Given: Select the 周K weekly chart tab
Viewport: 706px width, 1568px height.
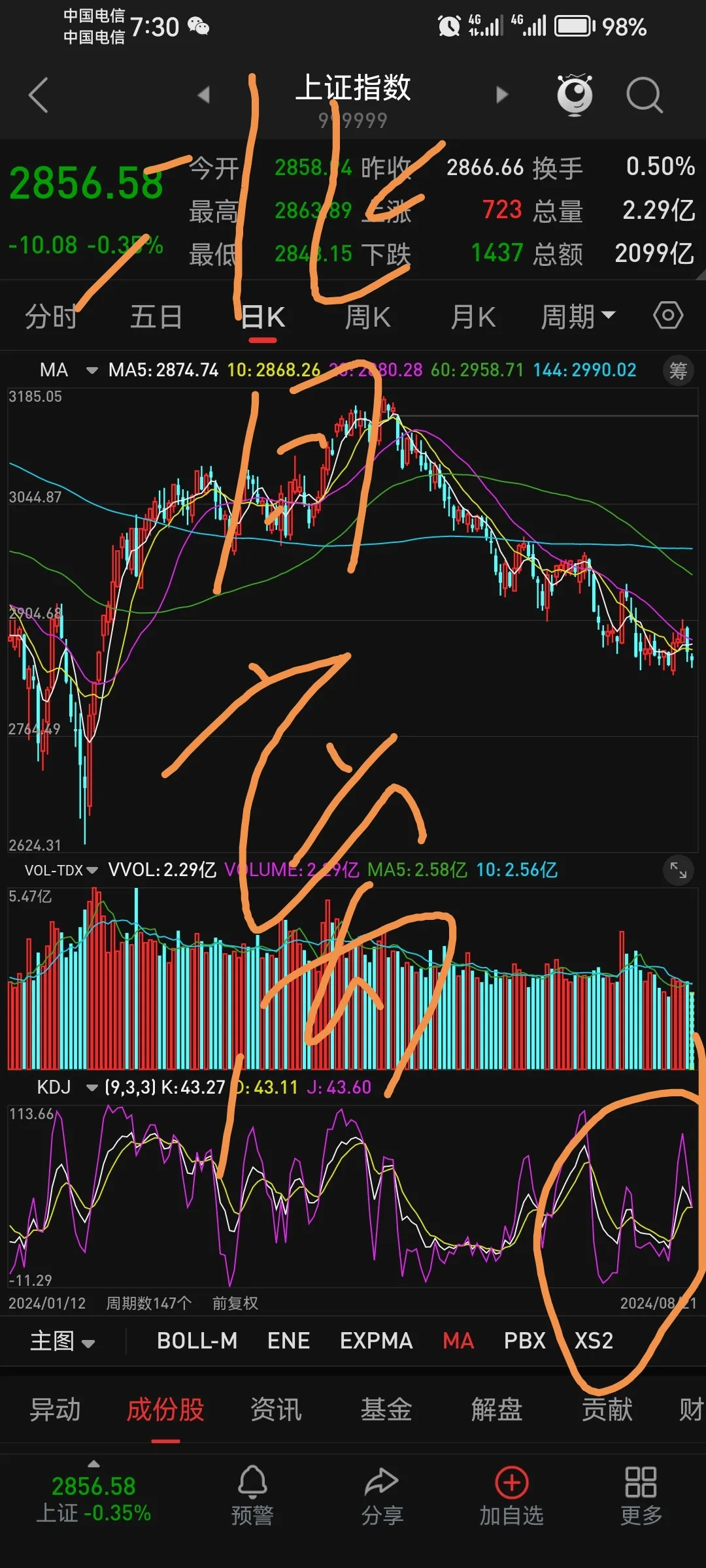Looking at the screenshot, I should (x=367, y=318).
